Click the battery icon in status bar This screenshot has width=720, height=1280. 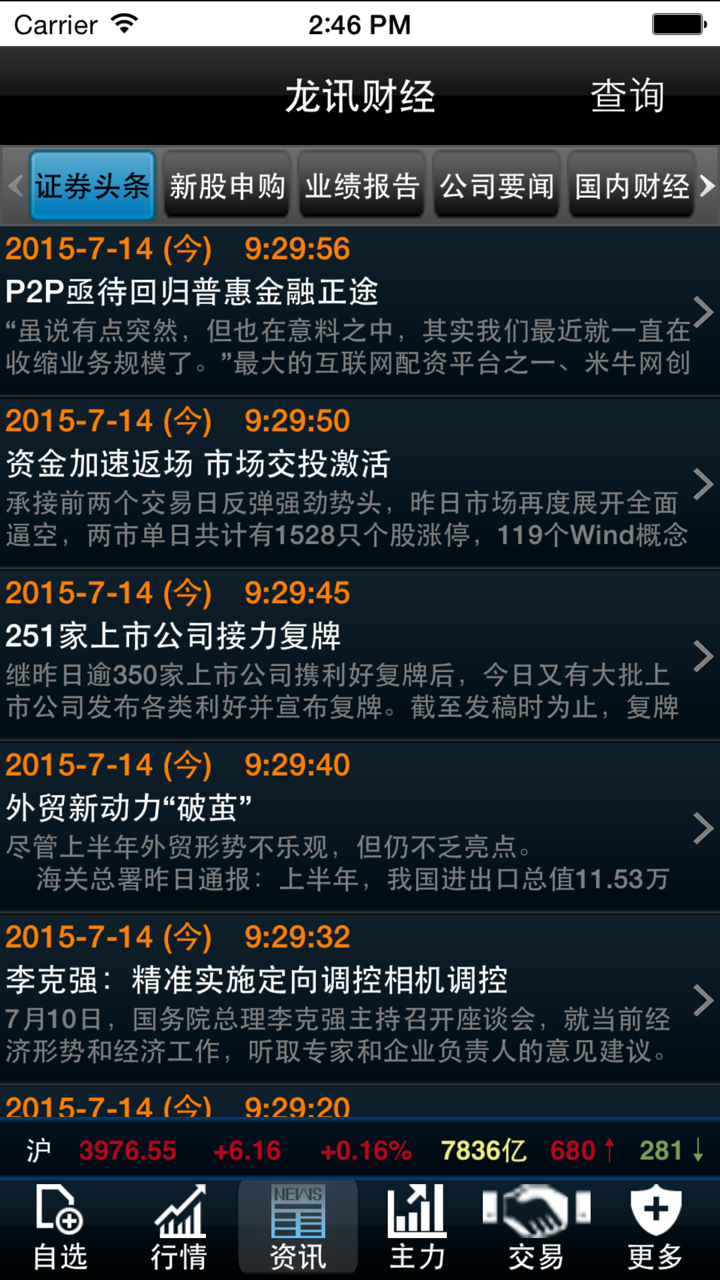(x=679, y=24)
